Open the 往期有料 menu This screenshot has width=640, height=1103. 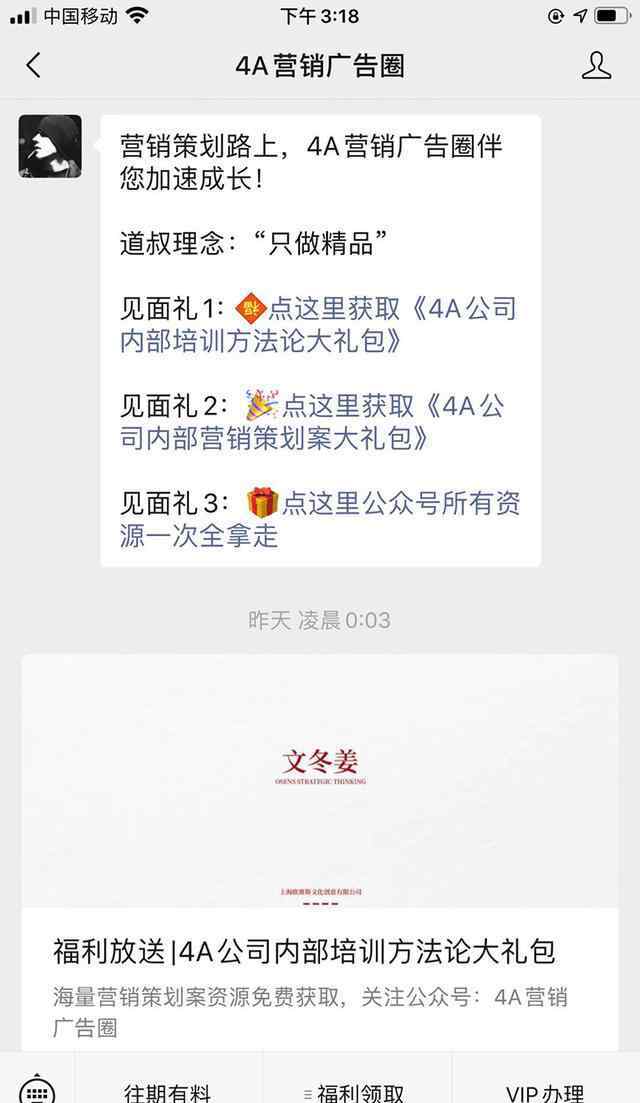tap(168, 1091)
